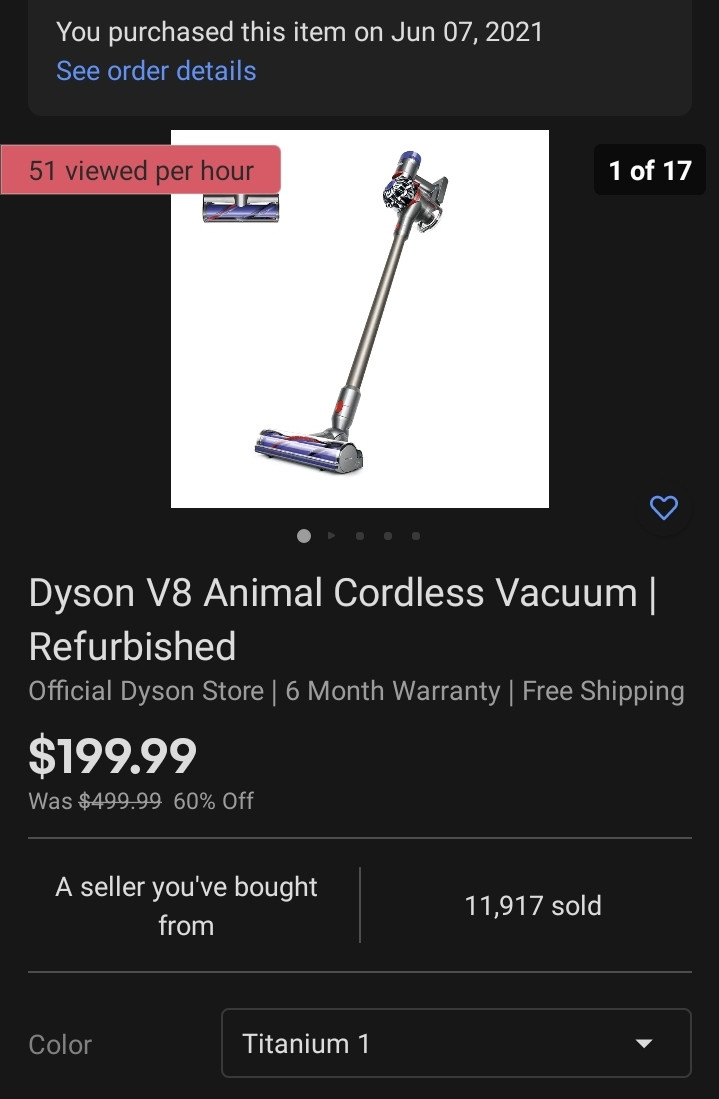This screenshot has height=1099, width=719.
Task: Open the Dyson vacuum product image
Action: coord(360,319)
